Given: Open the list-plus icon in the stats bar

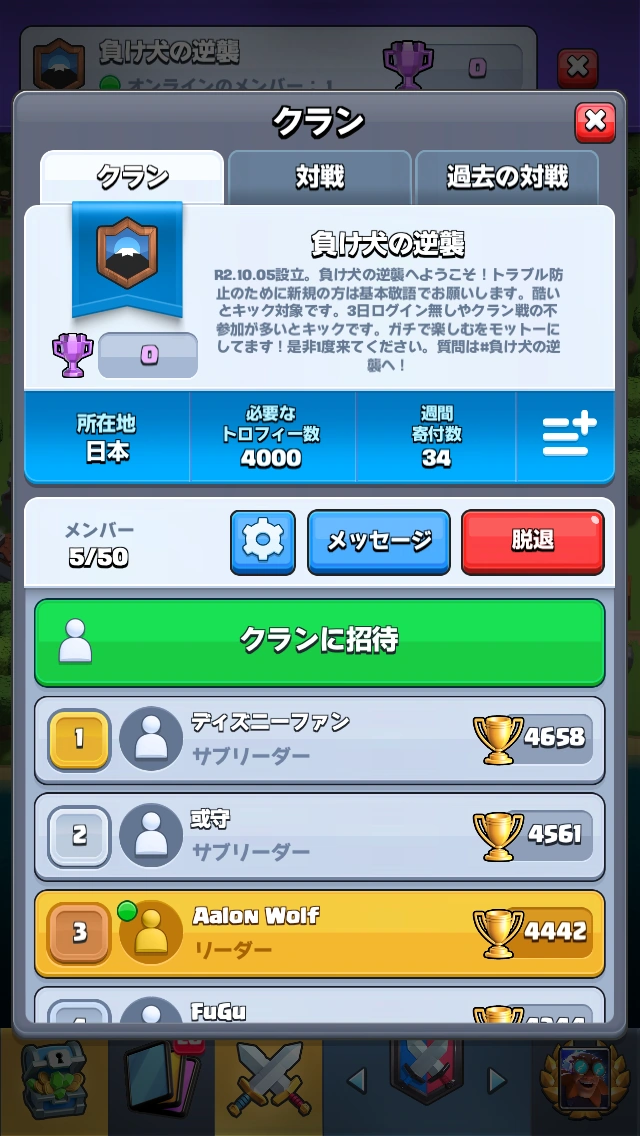Looking at the screenshot, I should (568, 436).
